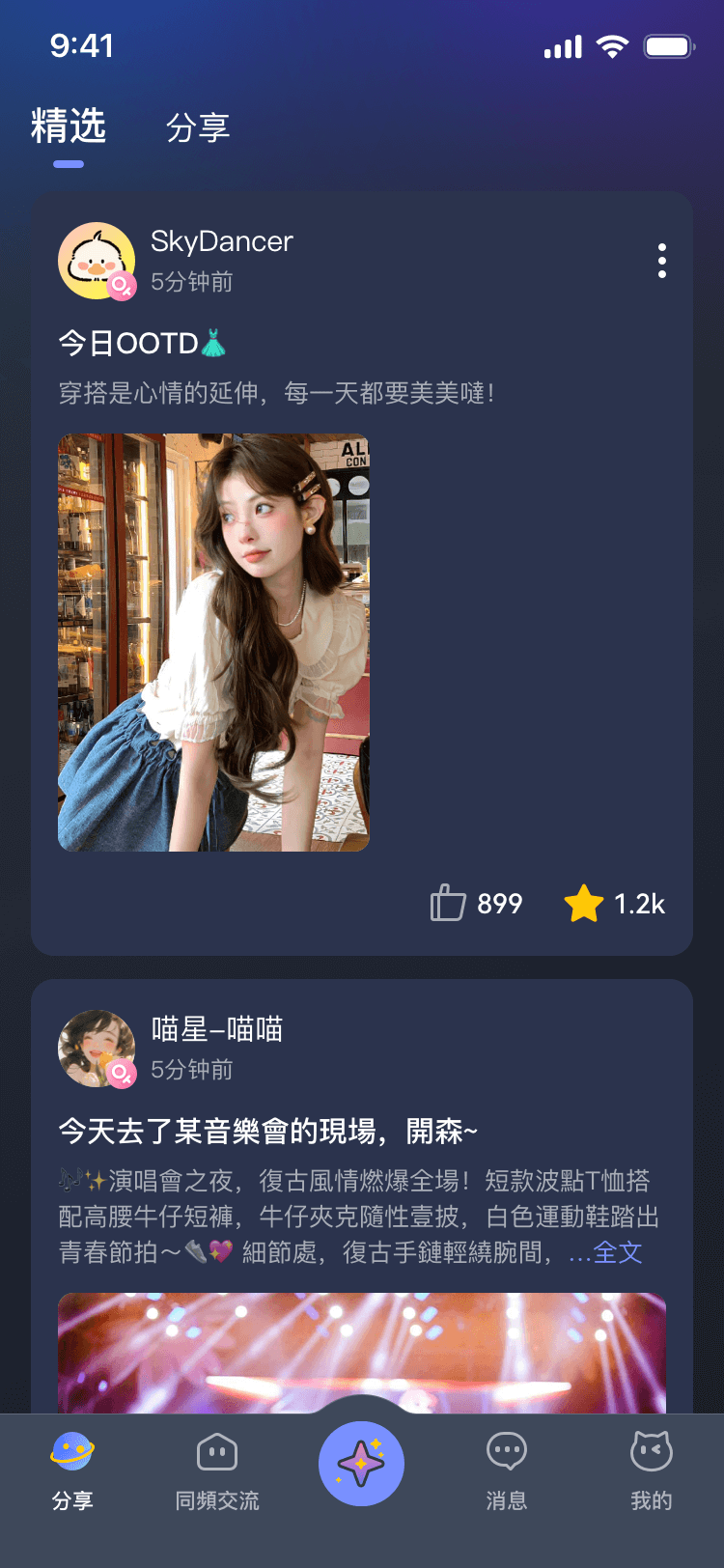Open SkyDancer's profile avatar

pyautogui.click(x=97, y=261)
